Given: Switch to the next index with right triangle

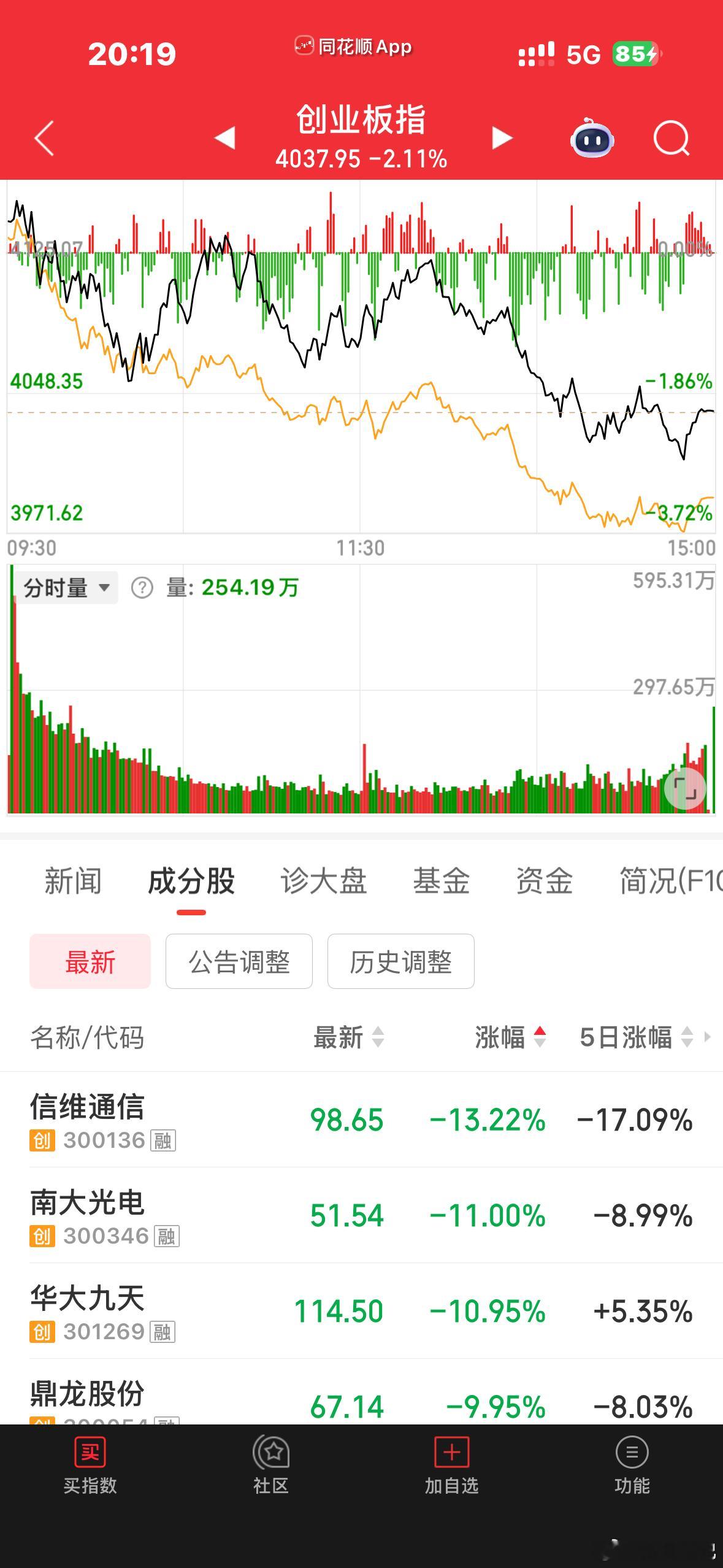Looking at the screenshot, I should coord(502,137).
